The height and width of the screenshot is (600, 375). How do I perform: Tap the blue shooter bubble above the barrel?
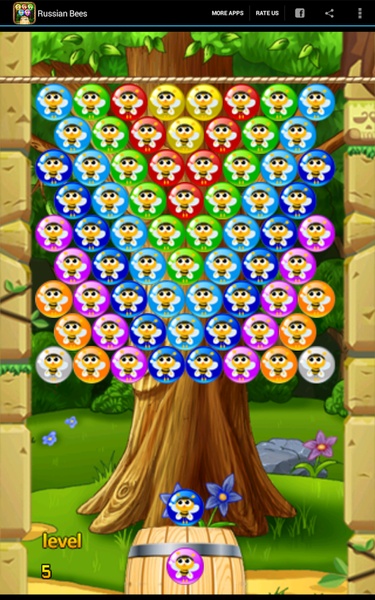point(185,507)
